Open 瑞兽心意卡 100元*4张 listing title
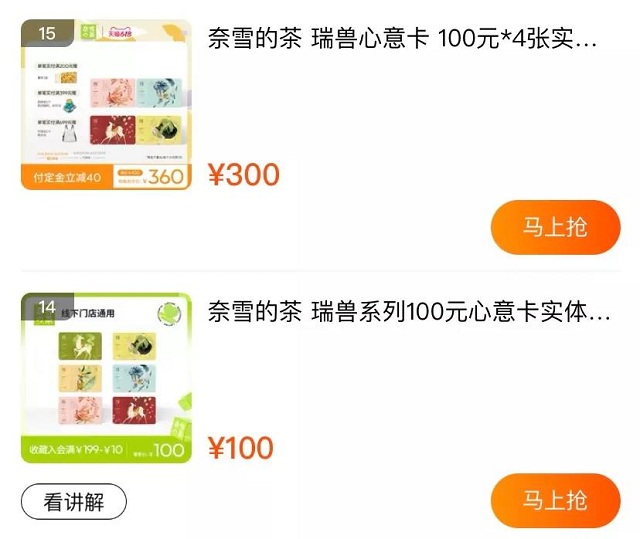Image resolution: width=640 pixels, height=539 pixels. 402,40
